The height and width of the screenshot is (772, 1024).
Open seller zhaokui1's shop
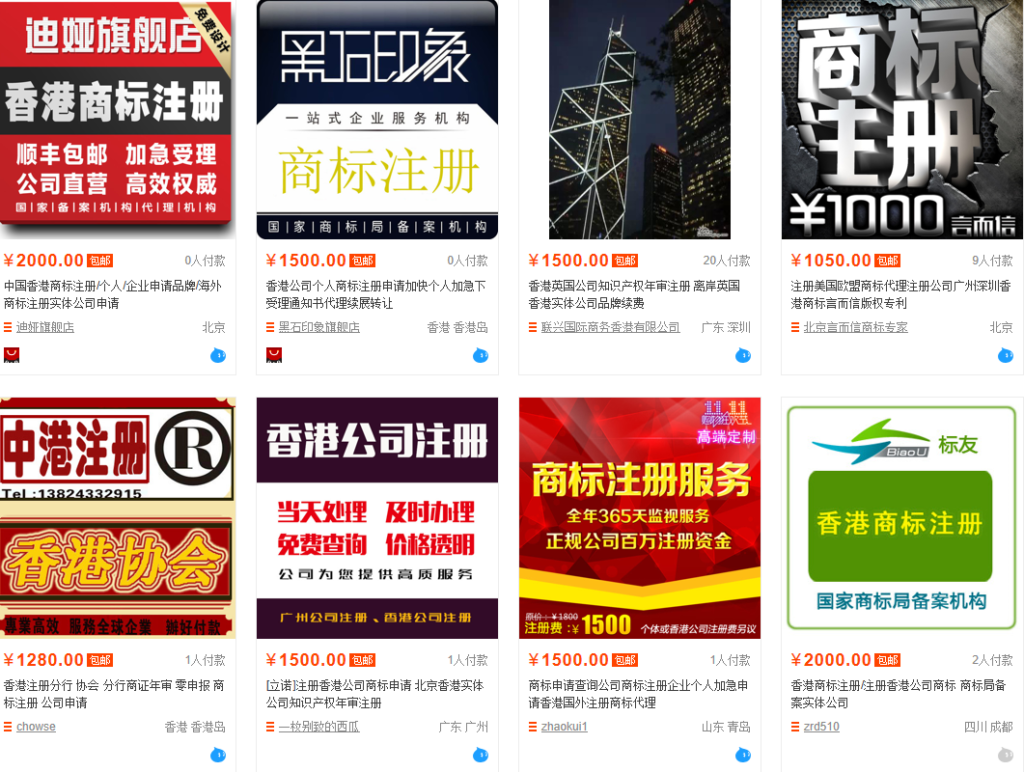[564, 727]
